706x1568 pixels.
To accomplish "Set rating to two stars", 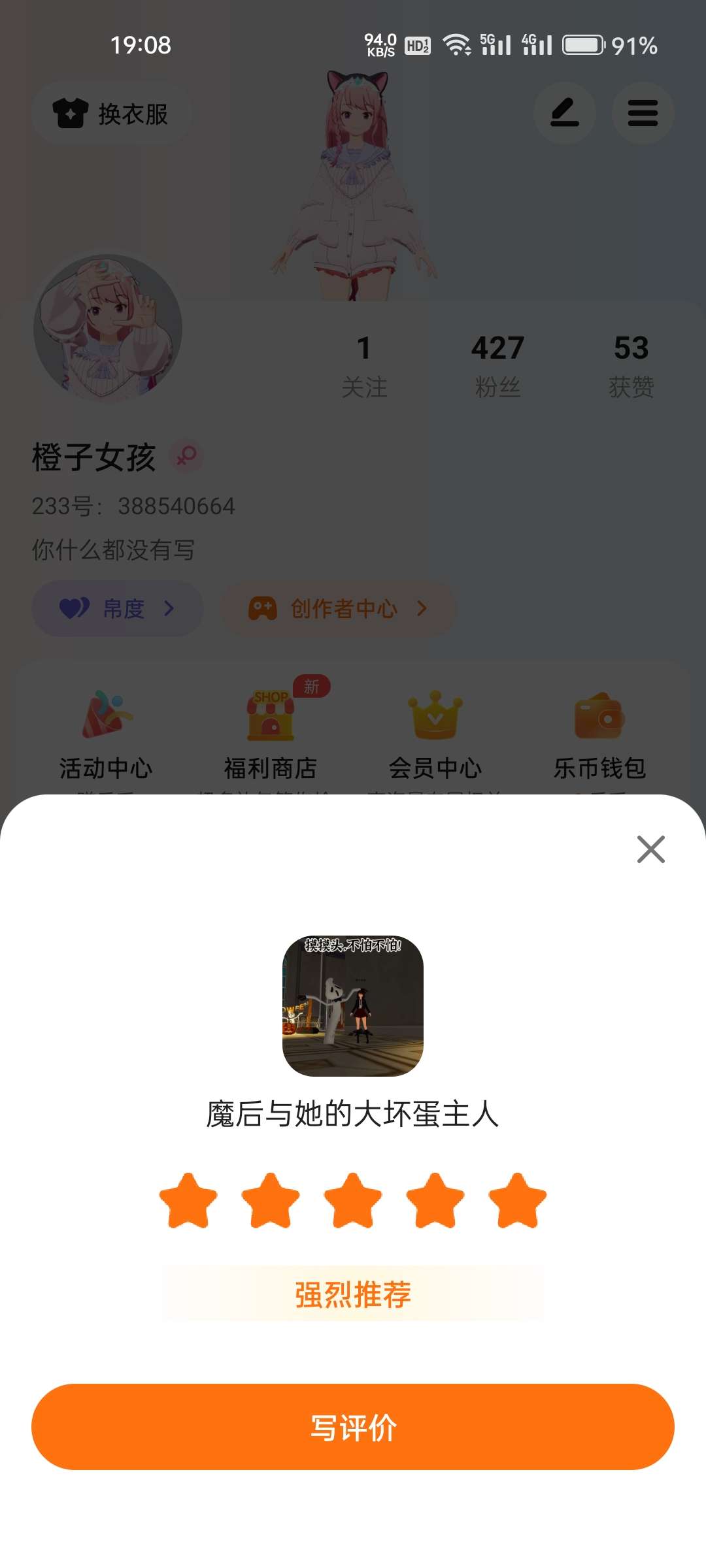I will tap(271, 1201).
